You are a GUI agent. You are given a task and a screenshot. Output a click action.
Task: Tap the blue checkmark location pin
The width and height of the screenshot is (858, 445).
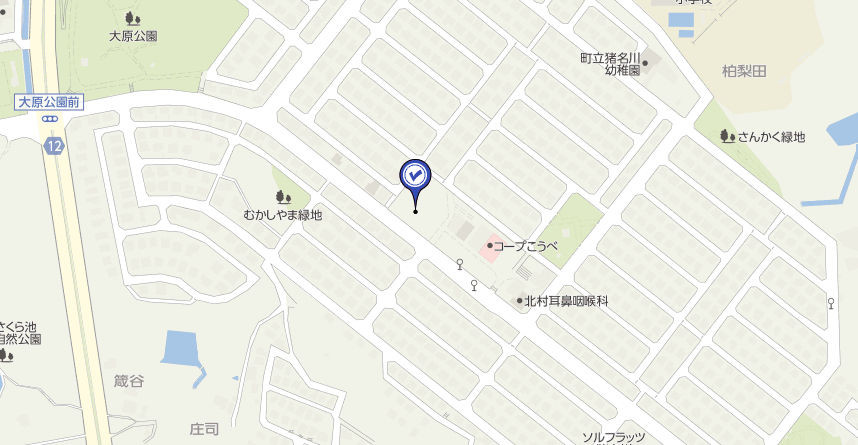point(415,176)
